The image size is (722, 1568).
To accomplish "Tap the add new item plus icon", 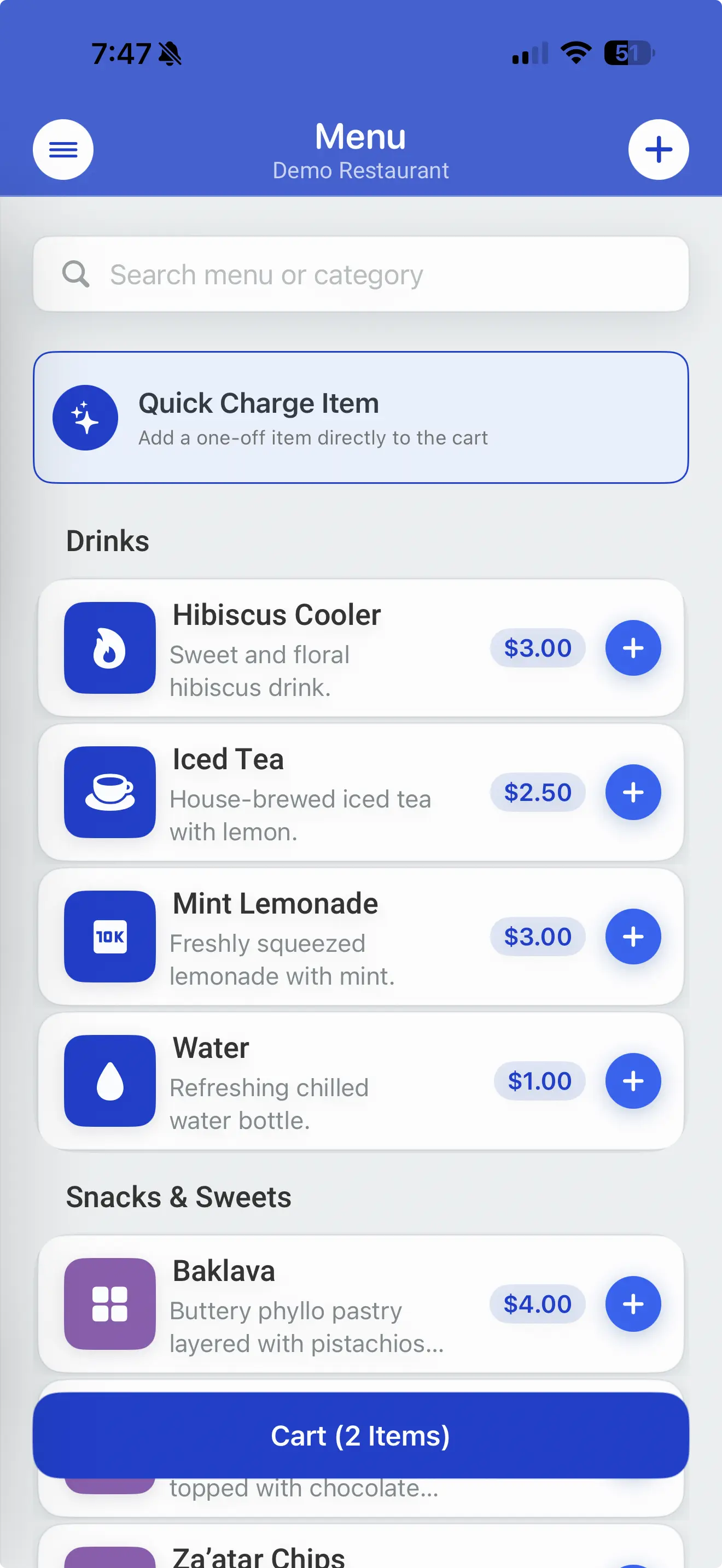I will tap(659, 149).
